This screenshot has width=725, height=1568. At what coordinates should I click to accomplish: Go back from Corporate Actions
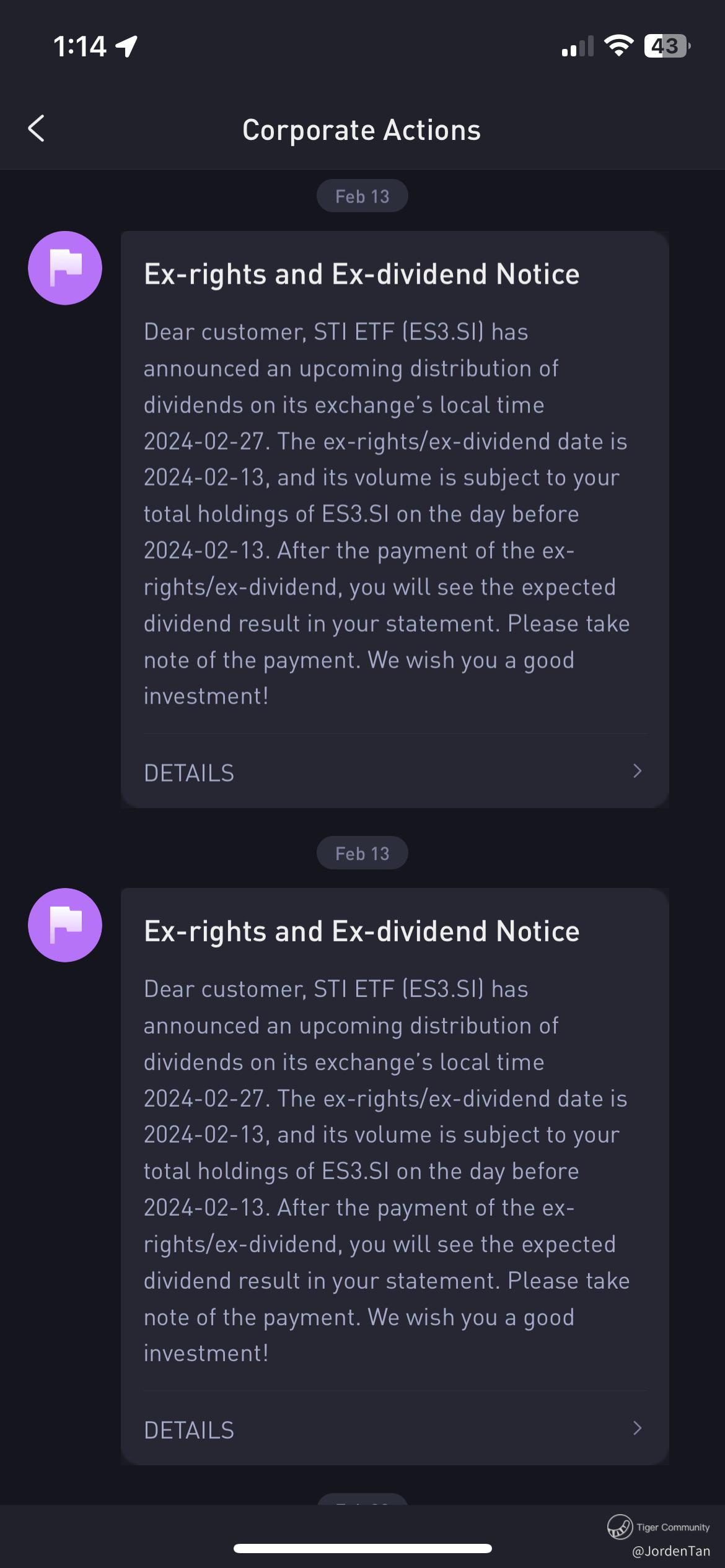37,129
